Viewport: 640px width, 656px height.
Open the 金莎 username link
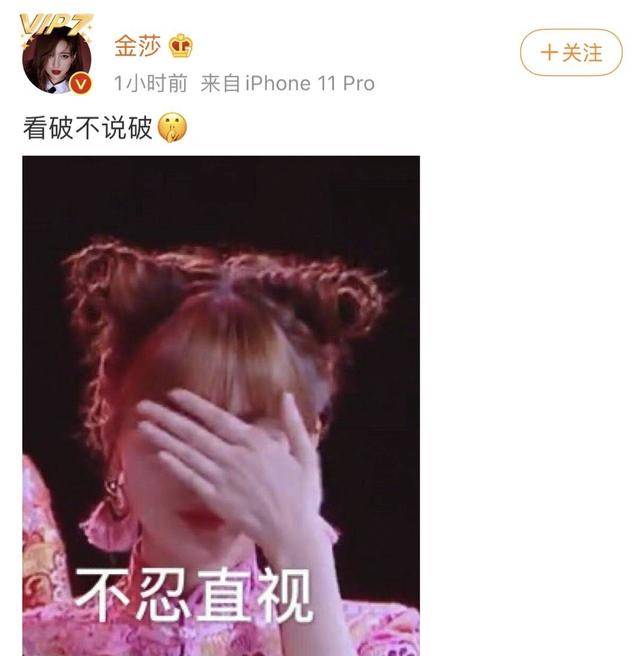[x=137, y=46]
